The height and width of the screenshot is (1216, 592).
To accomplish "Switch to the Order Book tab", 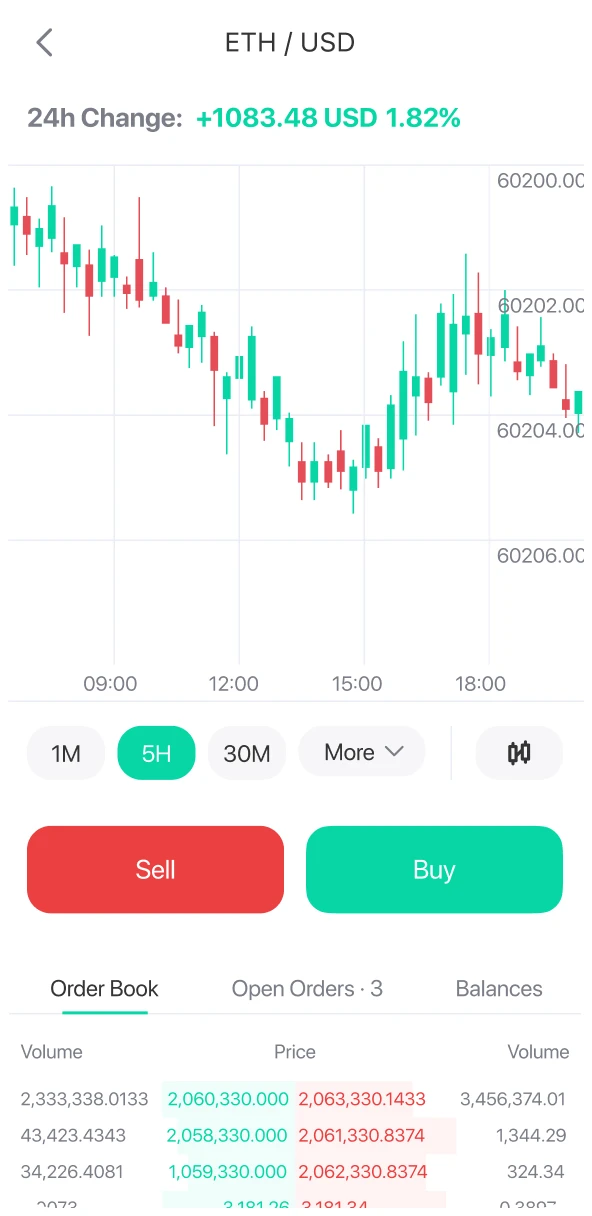I will (105, 989).
